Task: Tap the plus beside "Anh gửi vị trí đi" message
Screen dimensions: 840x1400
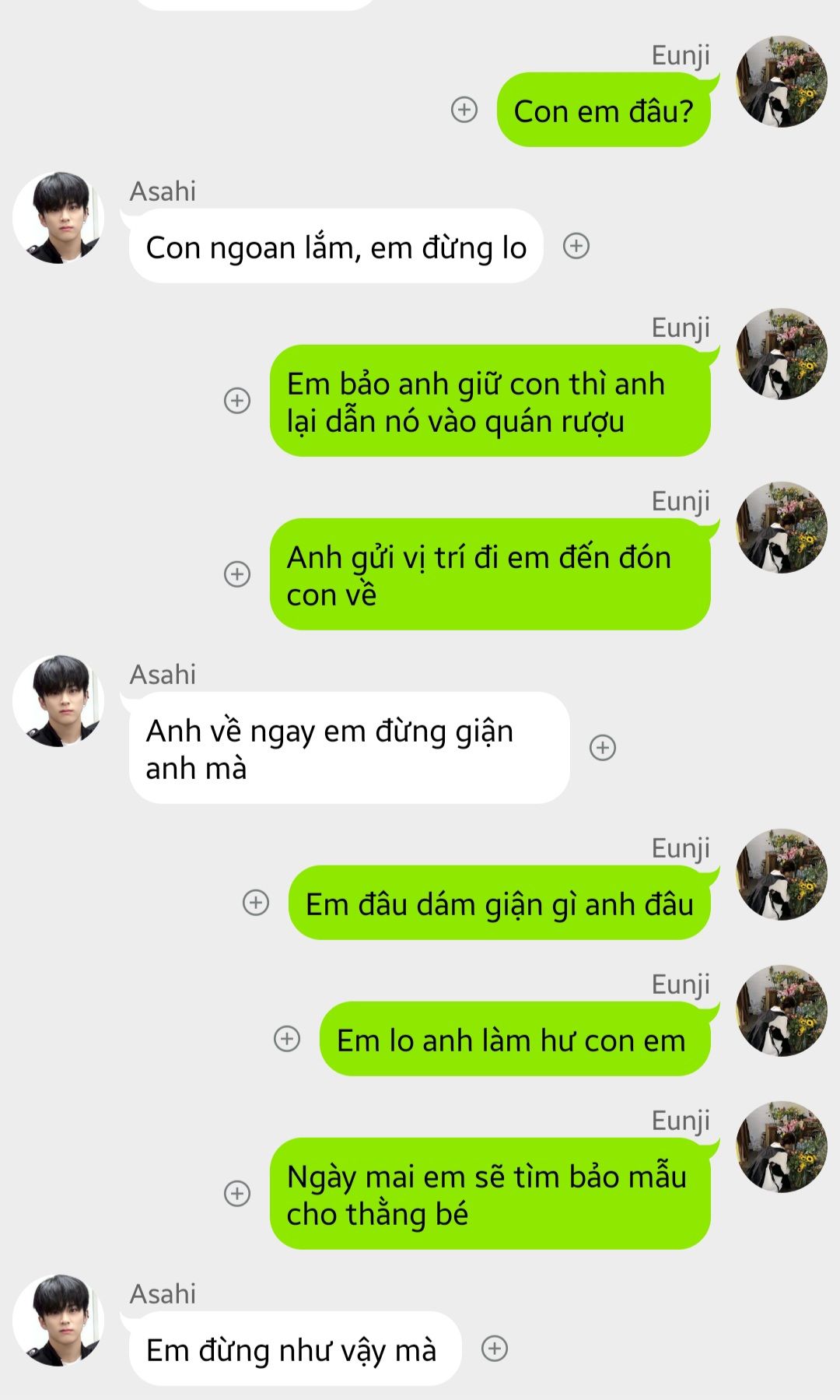Action: click(237, 574)
